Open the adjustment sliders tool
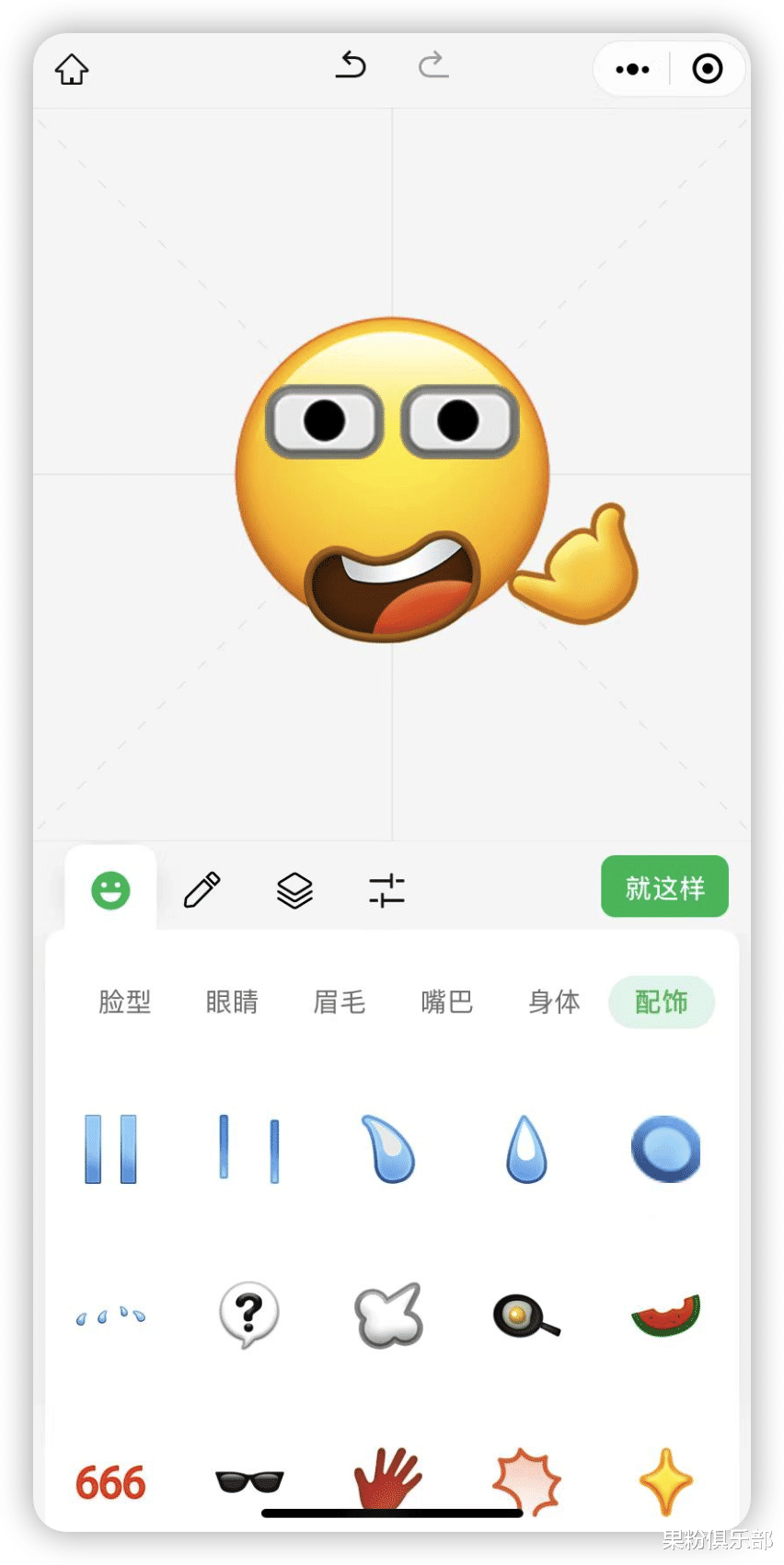784x1565 pixels. coord(387,888)
